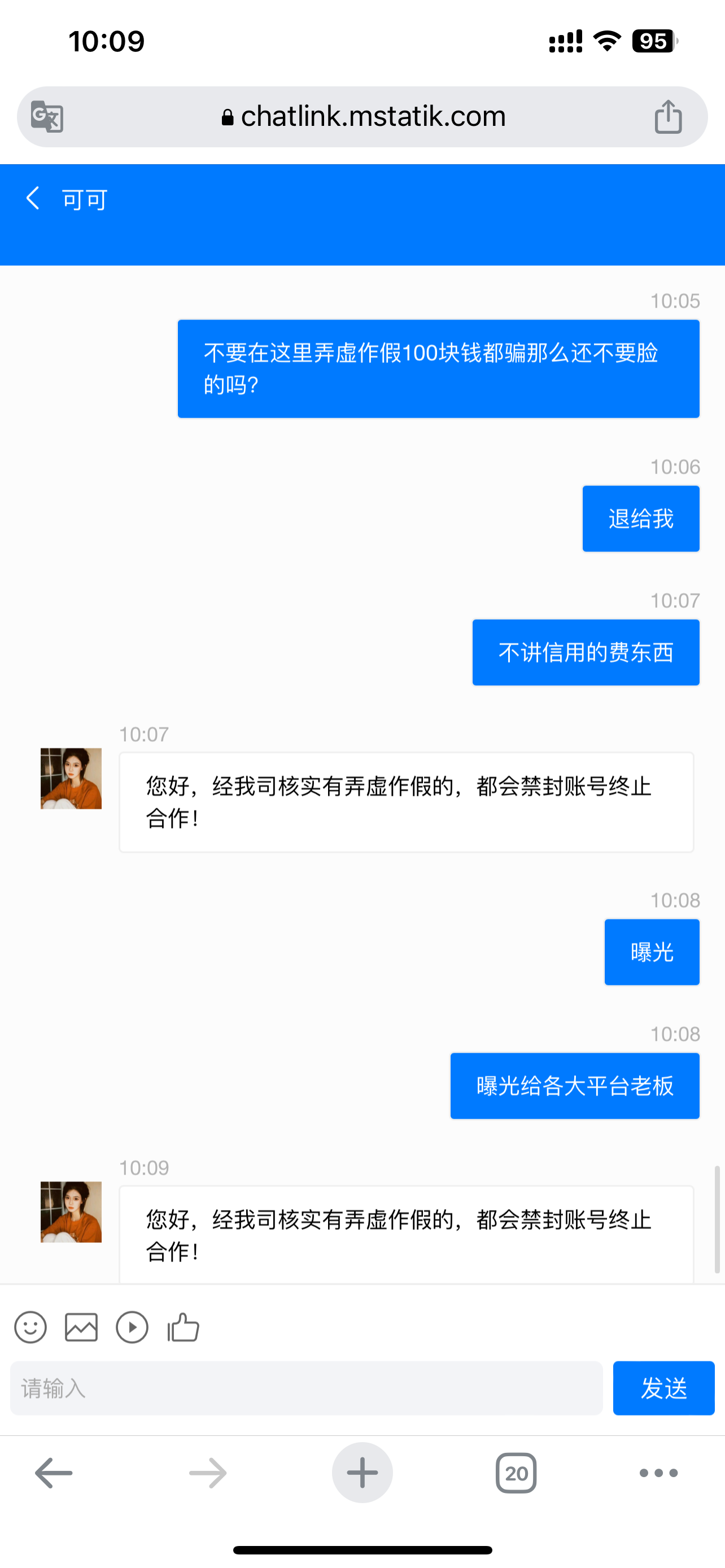This screenshot has width=725, height=1568.
Task: Focus the 请输入 message field
Action: pyautogui.click(x=306, y=1388)
